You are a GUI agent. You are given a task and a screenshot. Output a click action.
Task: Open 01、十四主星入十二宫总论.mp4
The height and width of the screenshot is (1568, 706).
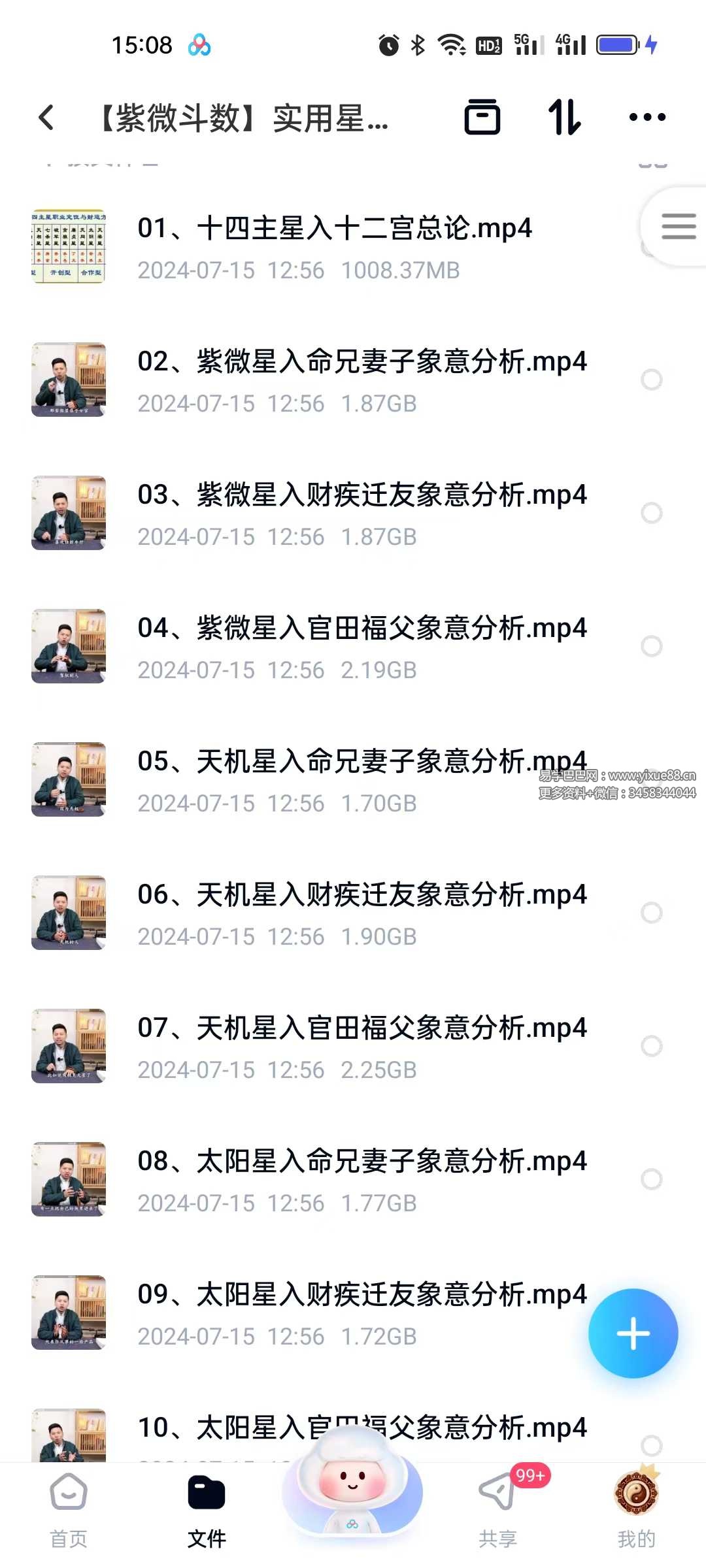(335, 229)
